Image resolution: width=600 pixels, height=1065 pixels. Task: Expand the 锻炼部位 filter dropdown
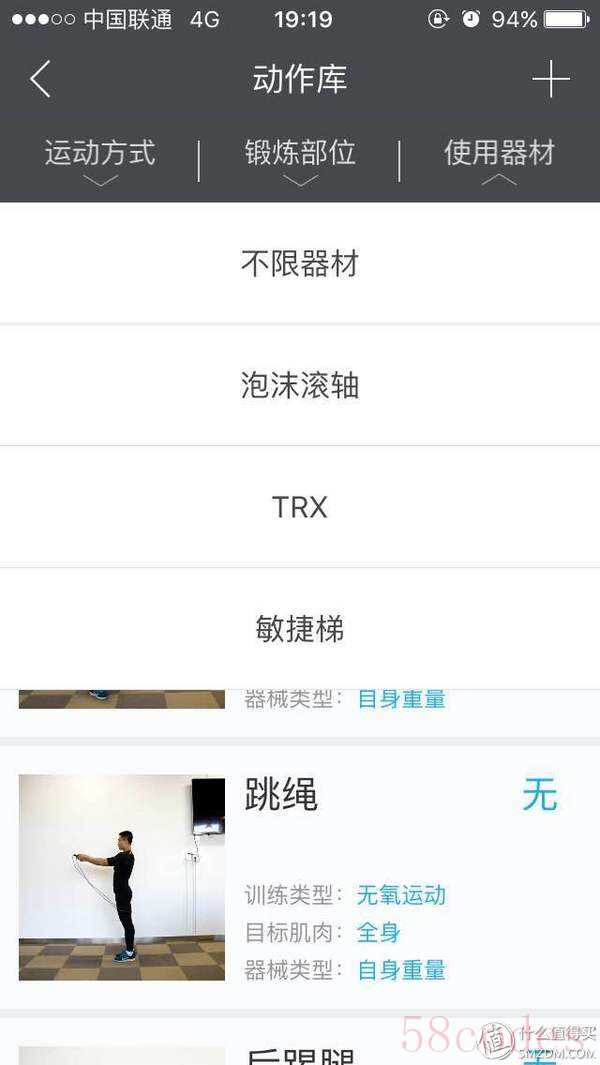[300, 158]
